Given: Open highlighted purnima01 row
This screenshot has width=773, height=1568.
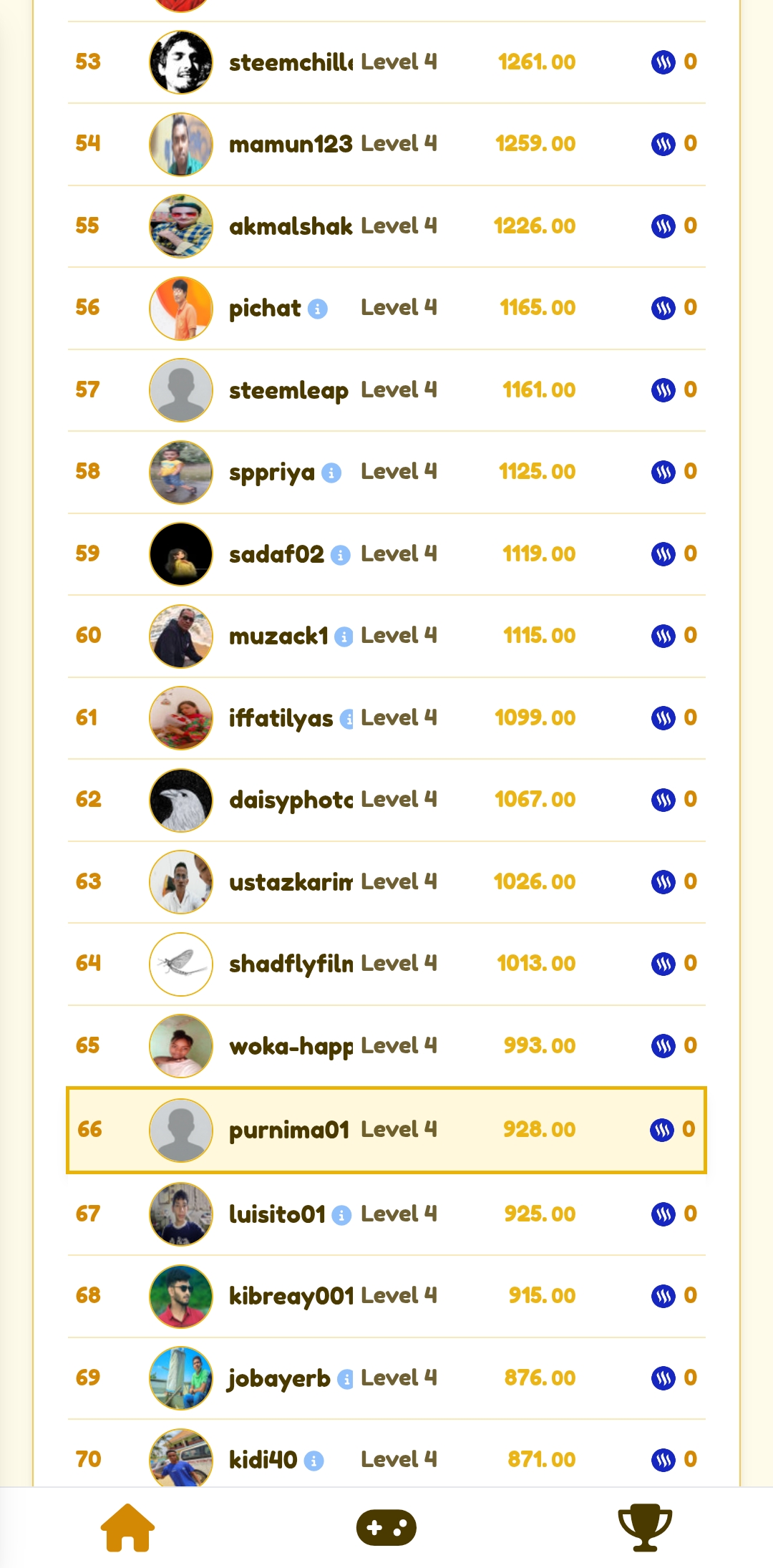Looking at the screenshot, I should 386,1130.
